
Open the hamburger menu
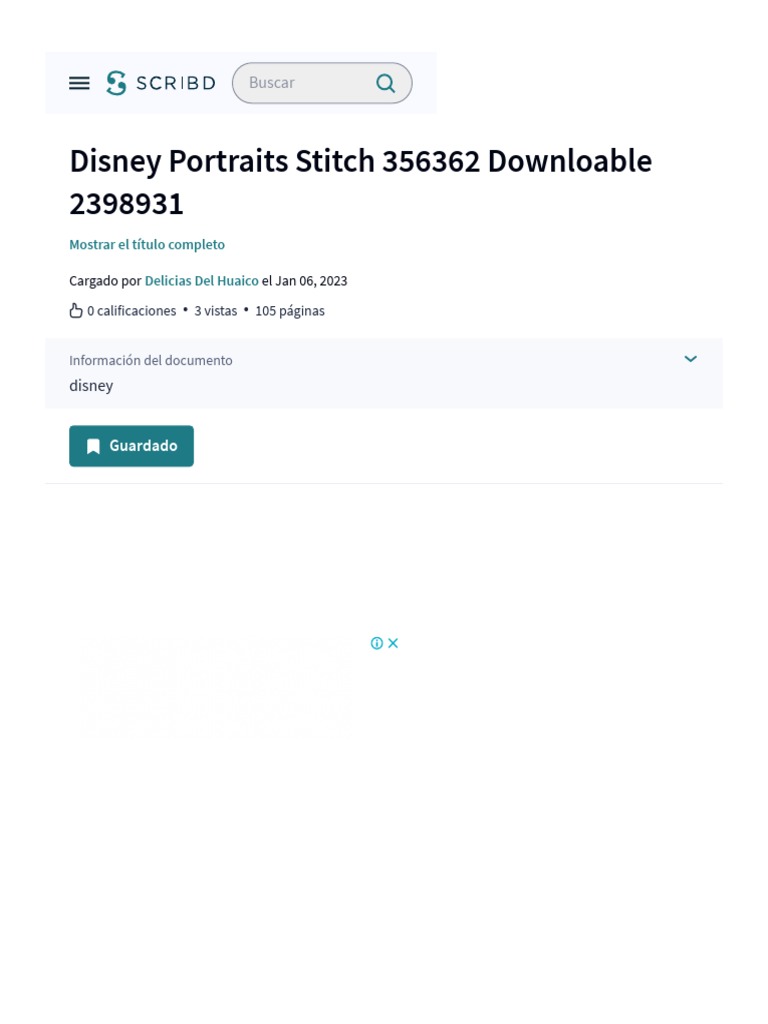(x=80, y=83)
